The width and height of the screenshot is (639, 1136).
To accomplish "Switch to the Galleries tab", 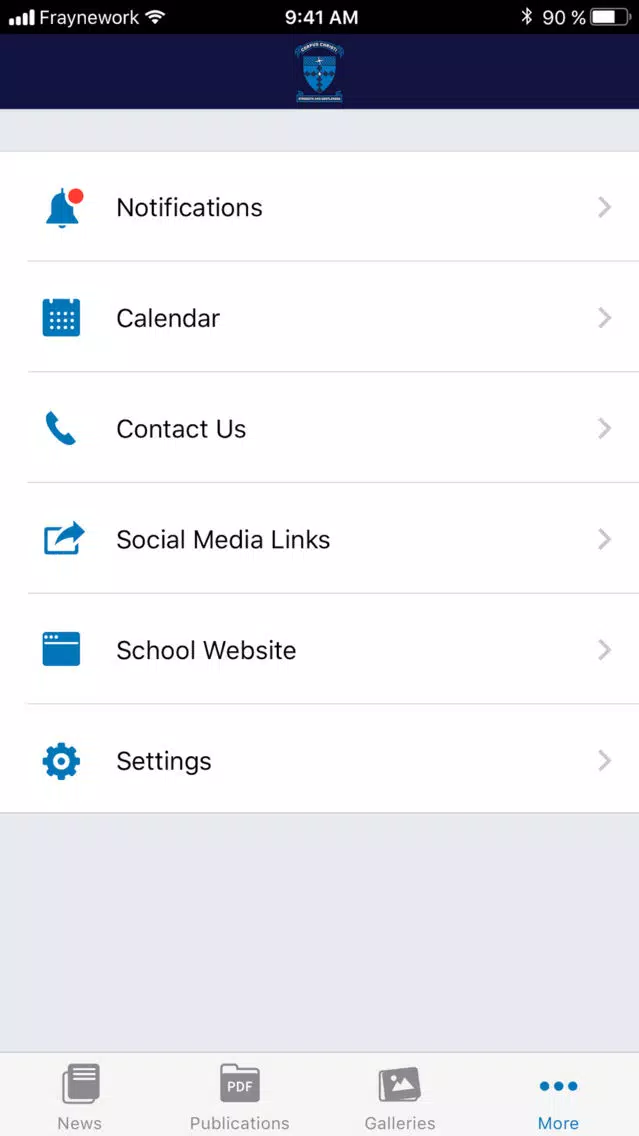I will 399,1095.
